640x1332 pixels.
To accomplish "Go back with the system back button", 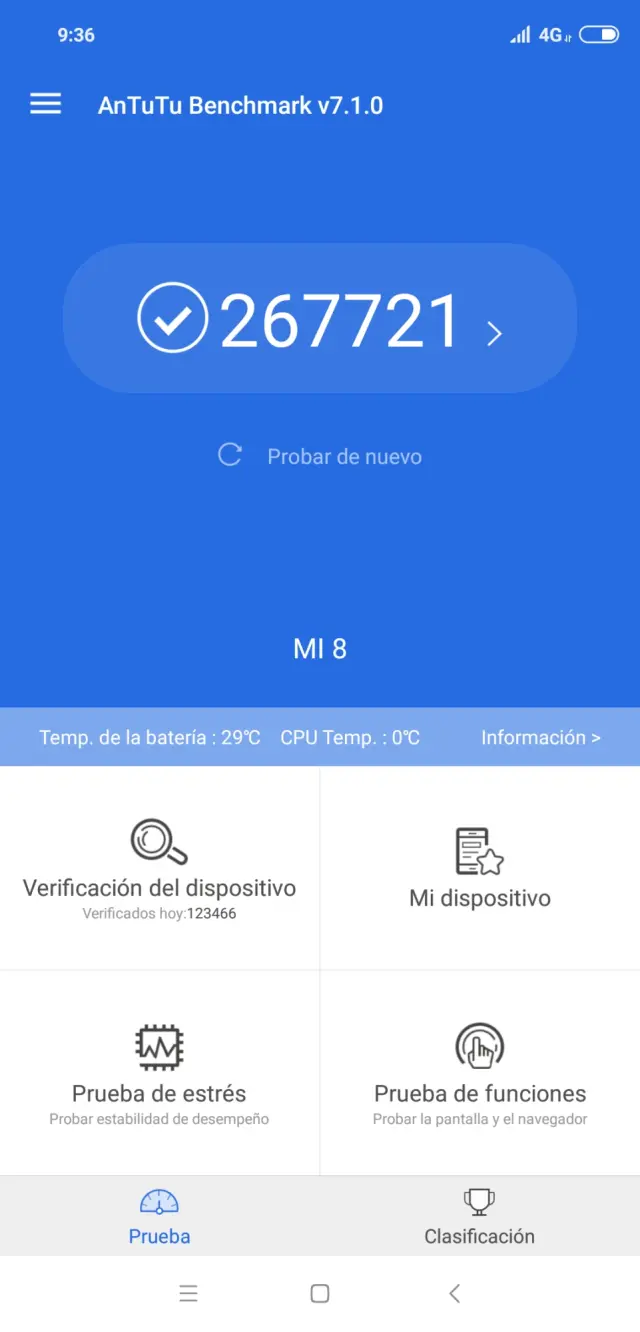I will (454, 1294).
